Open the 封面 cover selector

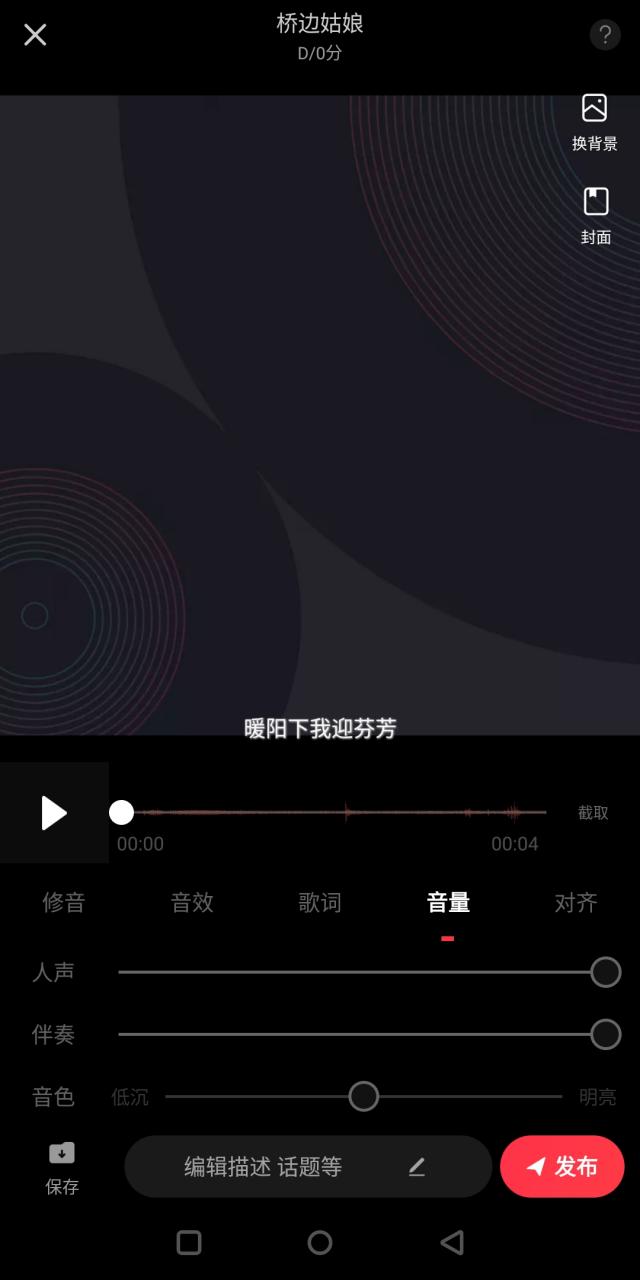point(596,215)
